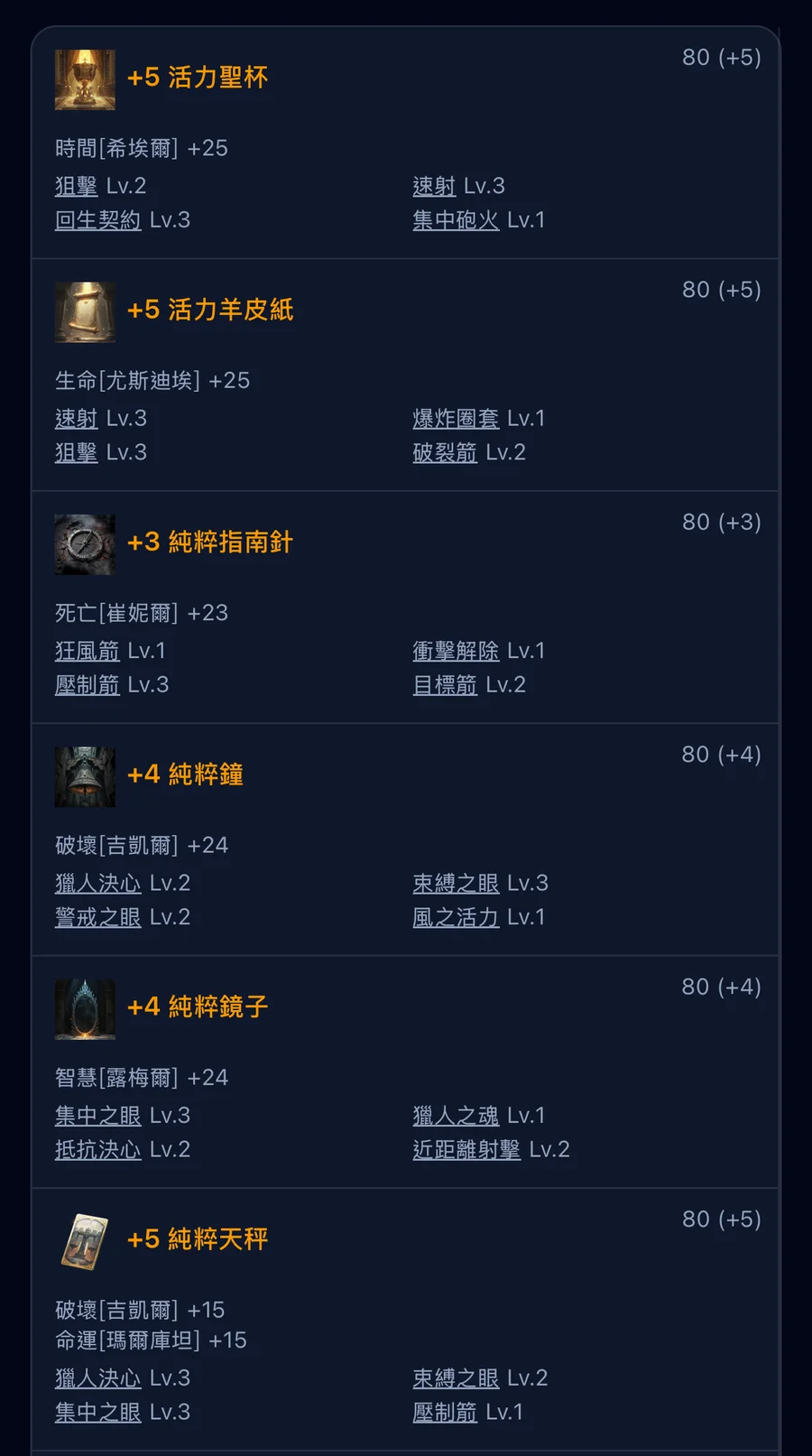
Task: Open the 破裂箭 link
Action: point(445,453)
